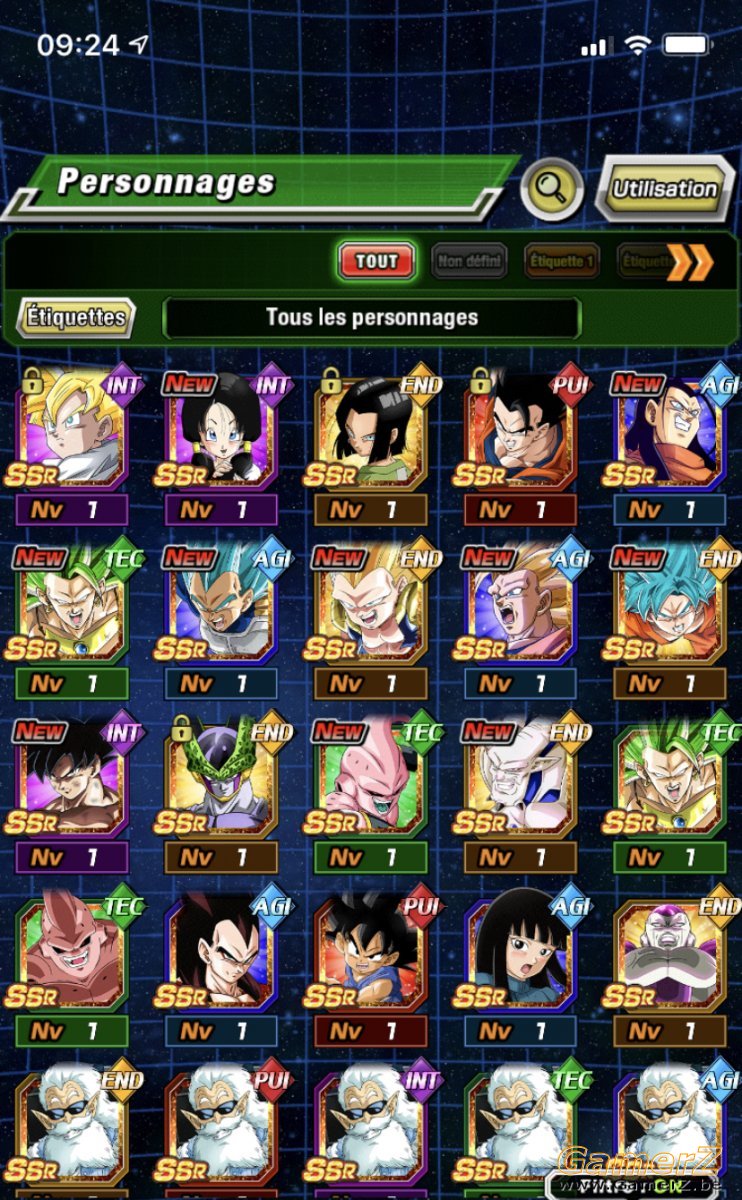Open the New INT black-haired girl card
Image resolution: width=742 pixels, height=1200 pixels.
(221, 446)
